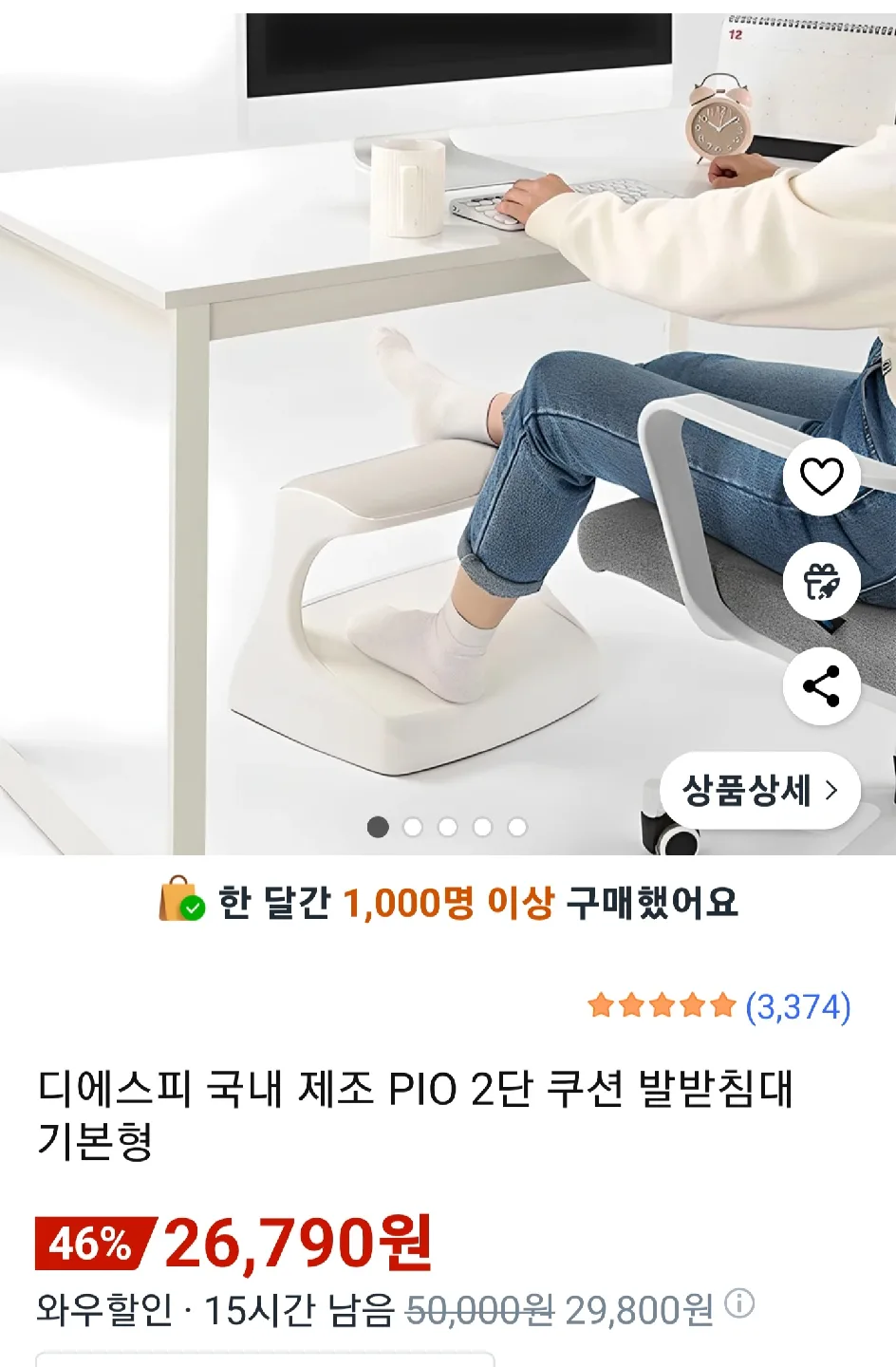Add product to wishlist with heart icon
Screen dimensions: 896x1367
click(x=821, y=477)
